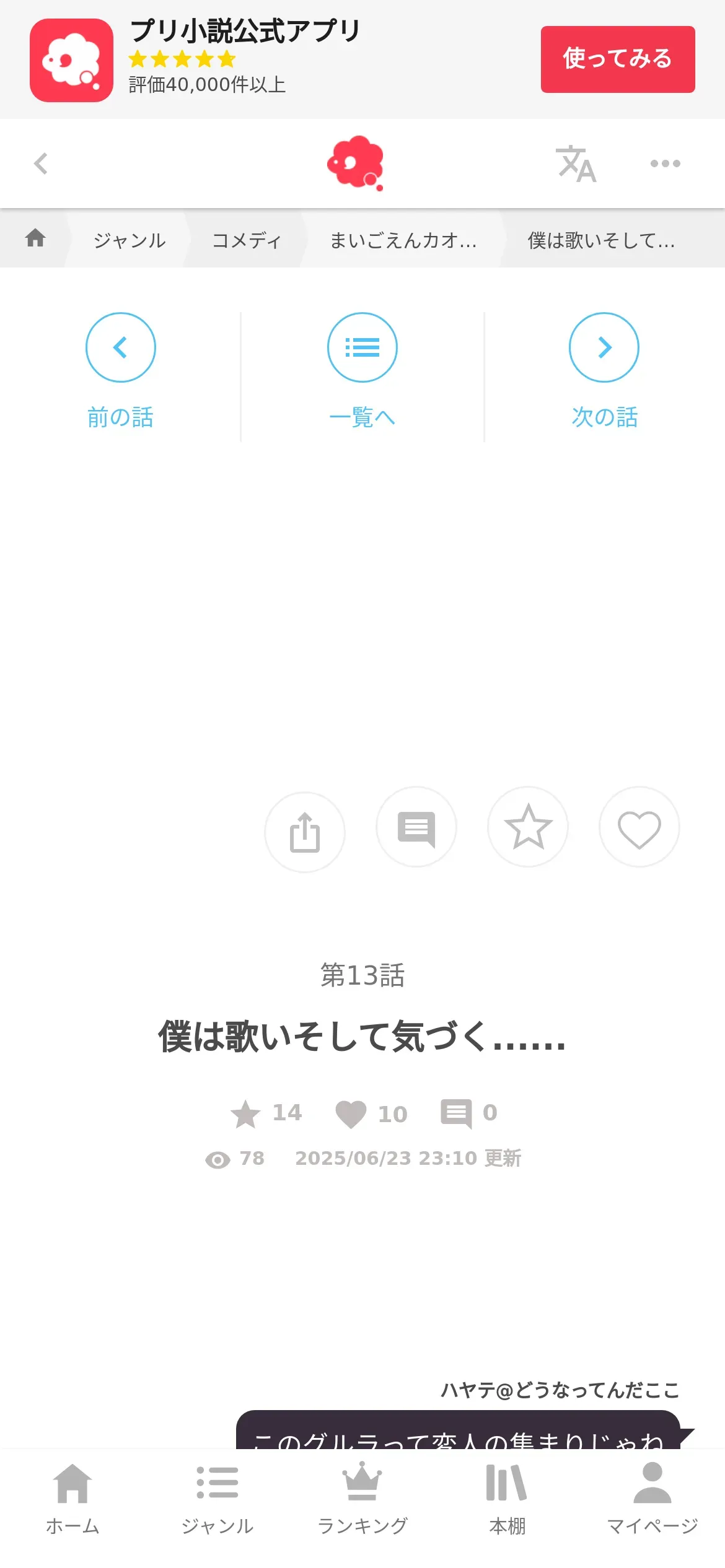Viewport: 725px width, 1568px height.
Task: Go back with the top-left arrow
Action: coord(41,163)
